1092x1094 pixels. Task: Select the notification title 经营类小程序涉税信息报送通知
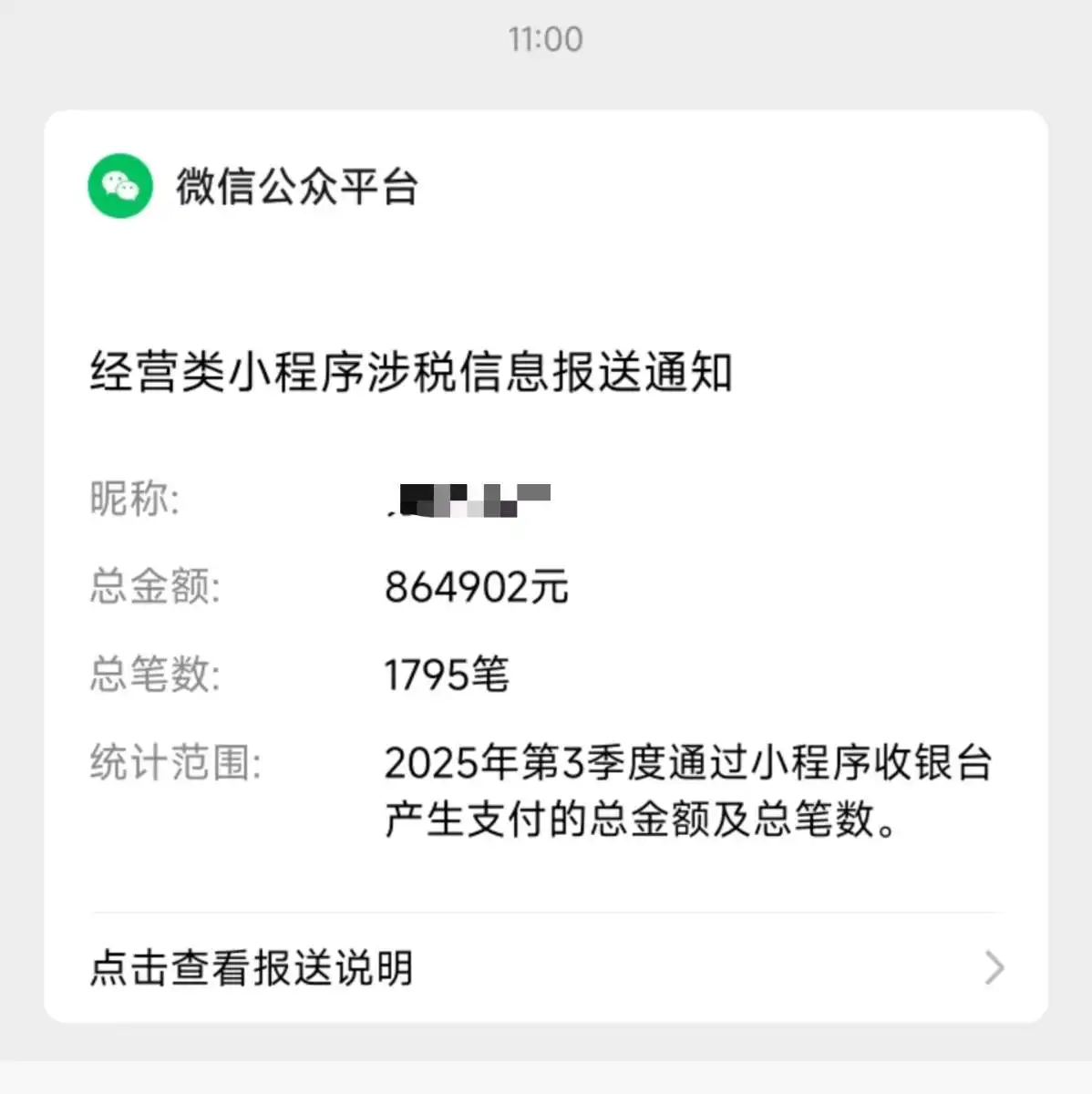(410, 368)
